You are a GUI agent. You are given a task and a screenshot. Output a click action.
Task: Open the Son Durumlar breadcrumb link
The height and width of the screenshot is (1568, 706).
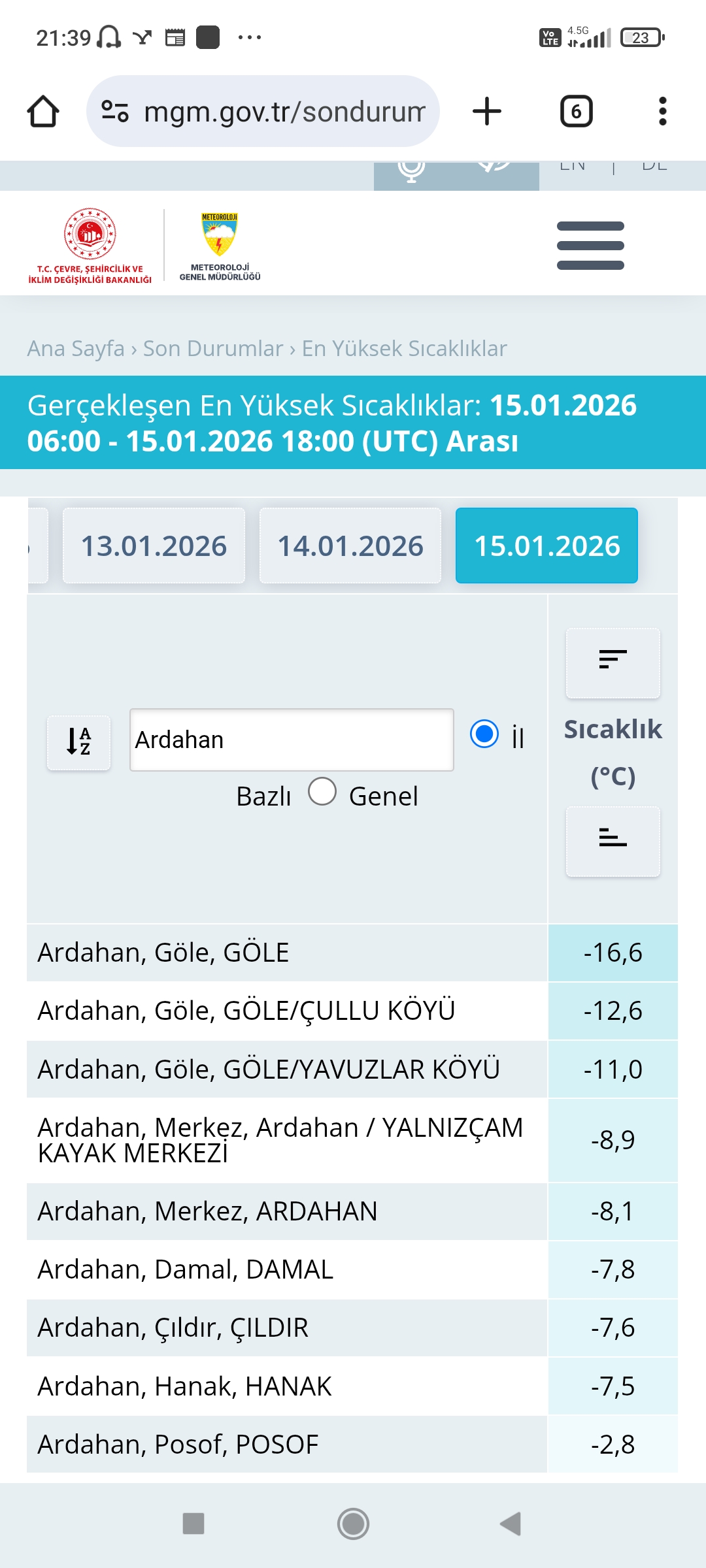tap(213, 348)
